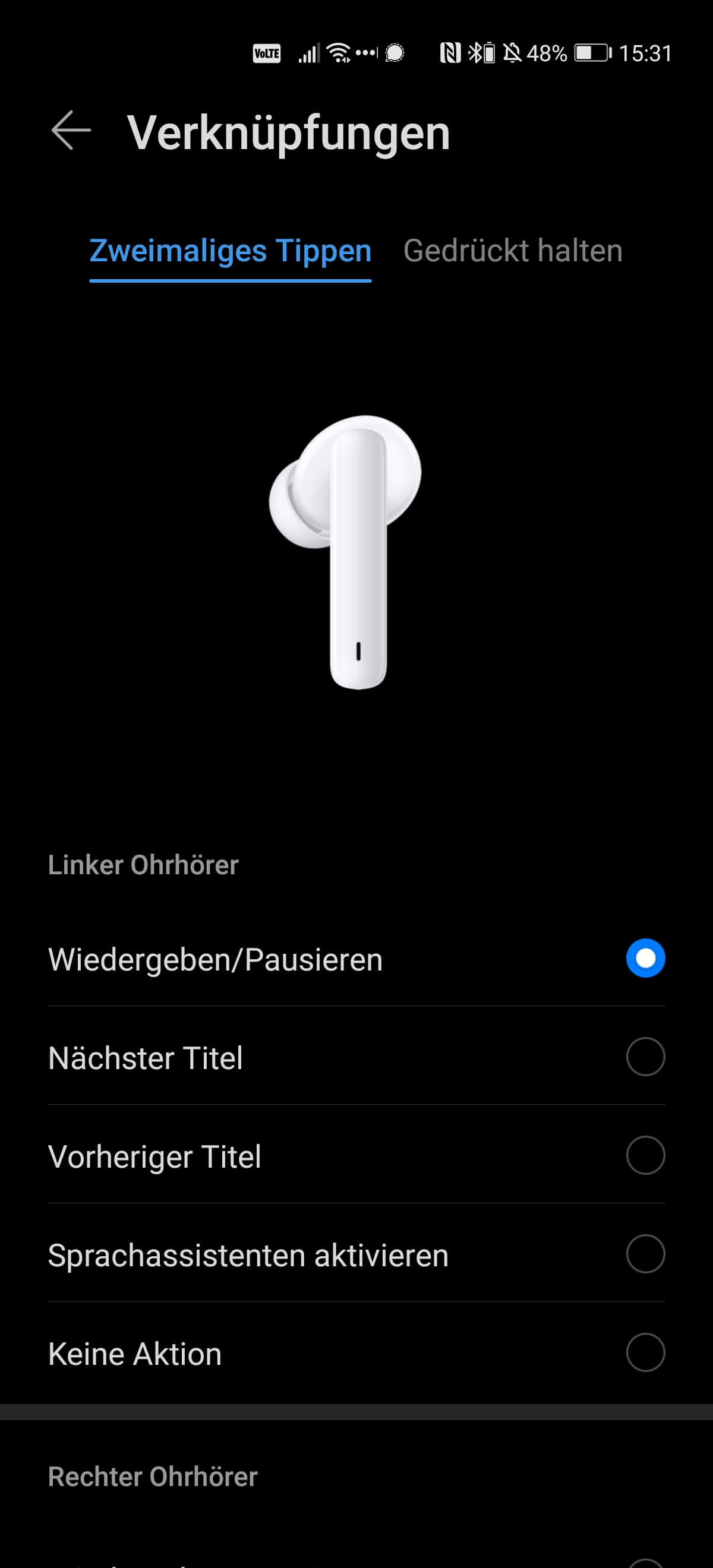Tap the Linker Ohrhörer section label
713x1568 pixels.
coord(144,864)
